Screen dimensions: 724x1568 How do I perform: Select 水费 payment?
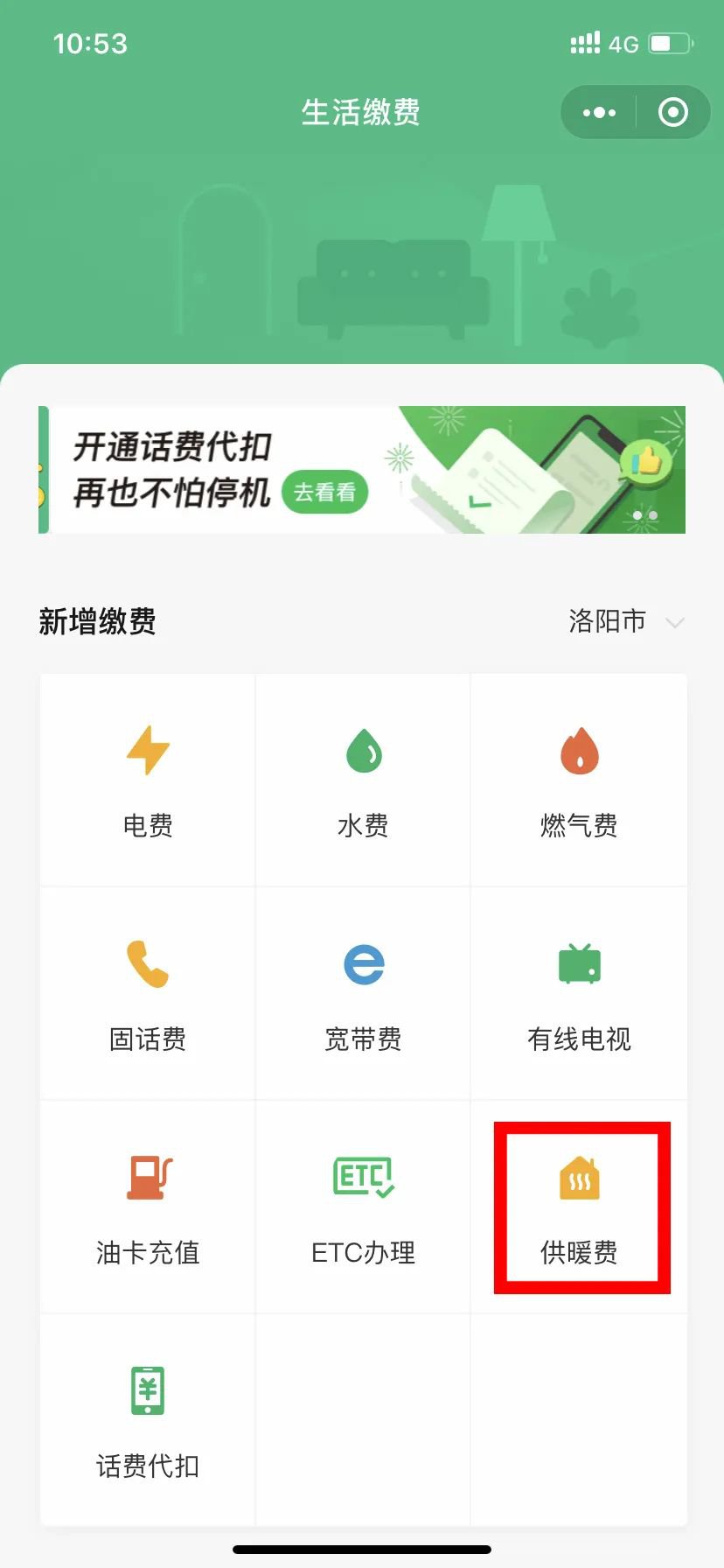pos(363,780)
